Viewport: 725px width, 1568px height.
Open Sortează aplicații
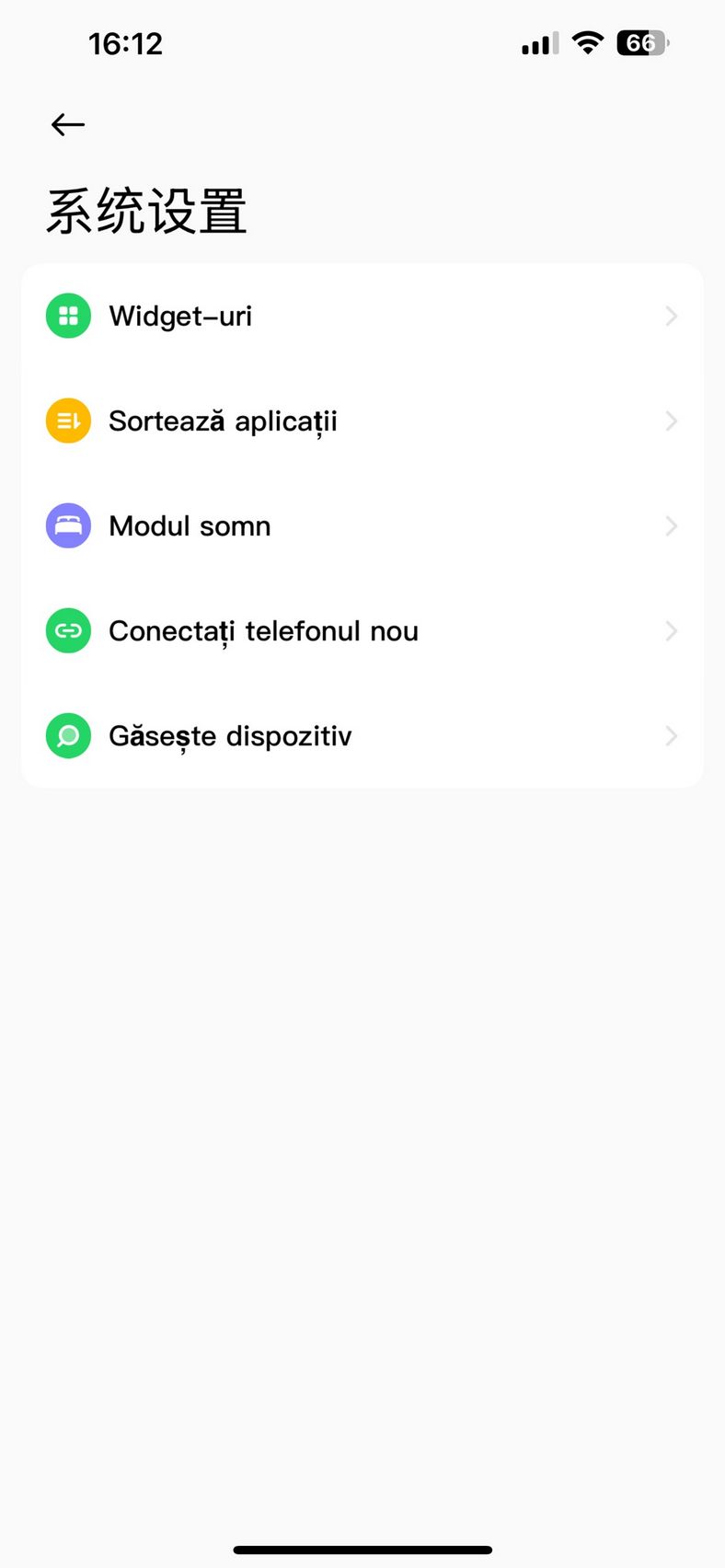pos(362,421)
